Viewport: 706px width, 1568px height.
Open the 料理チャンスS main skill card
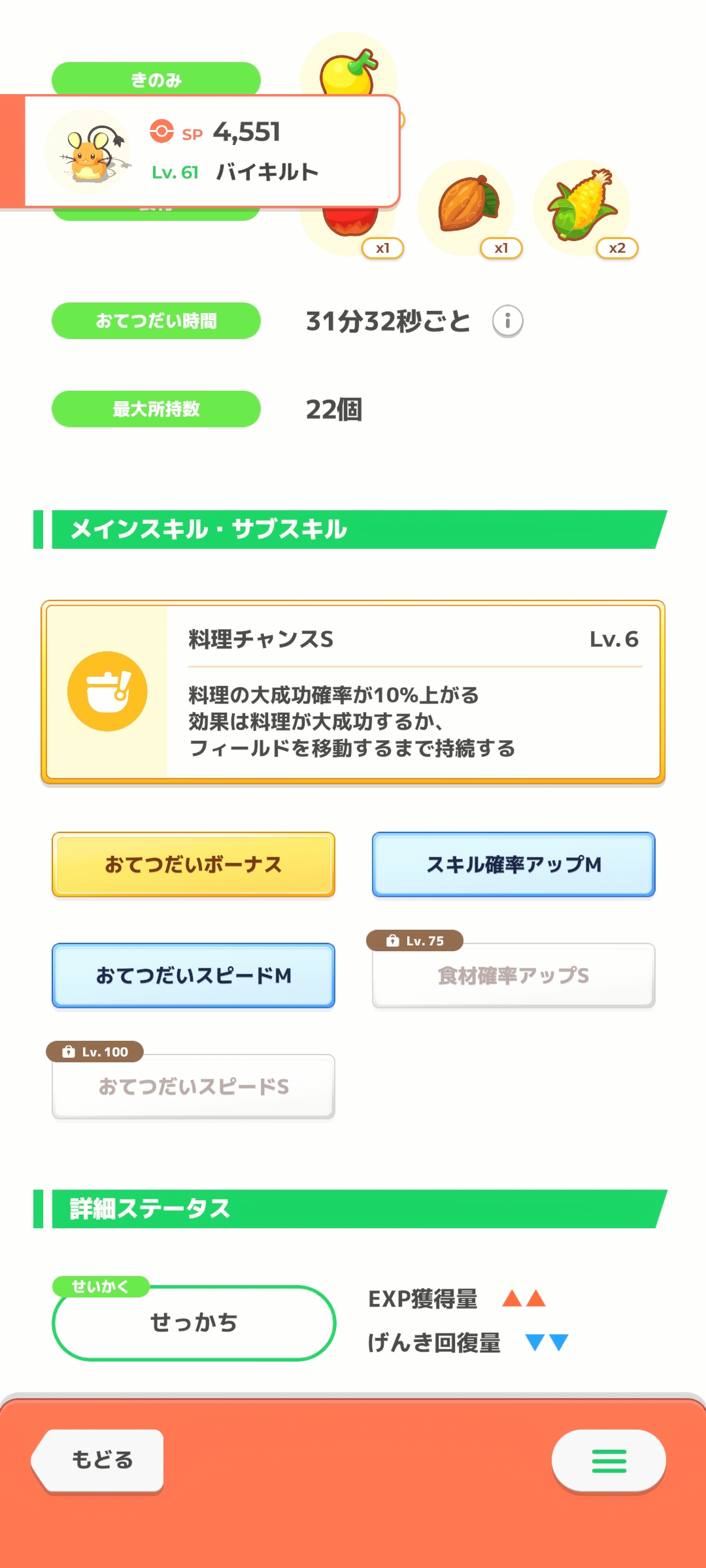(353, 692)
